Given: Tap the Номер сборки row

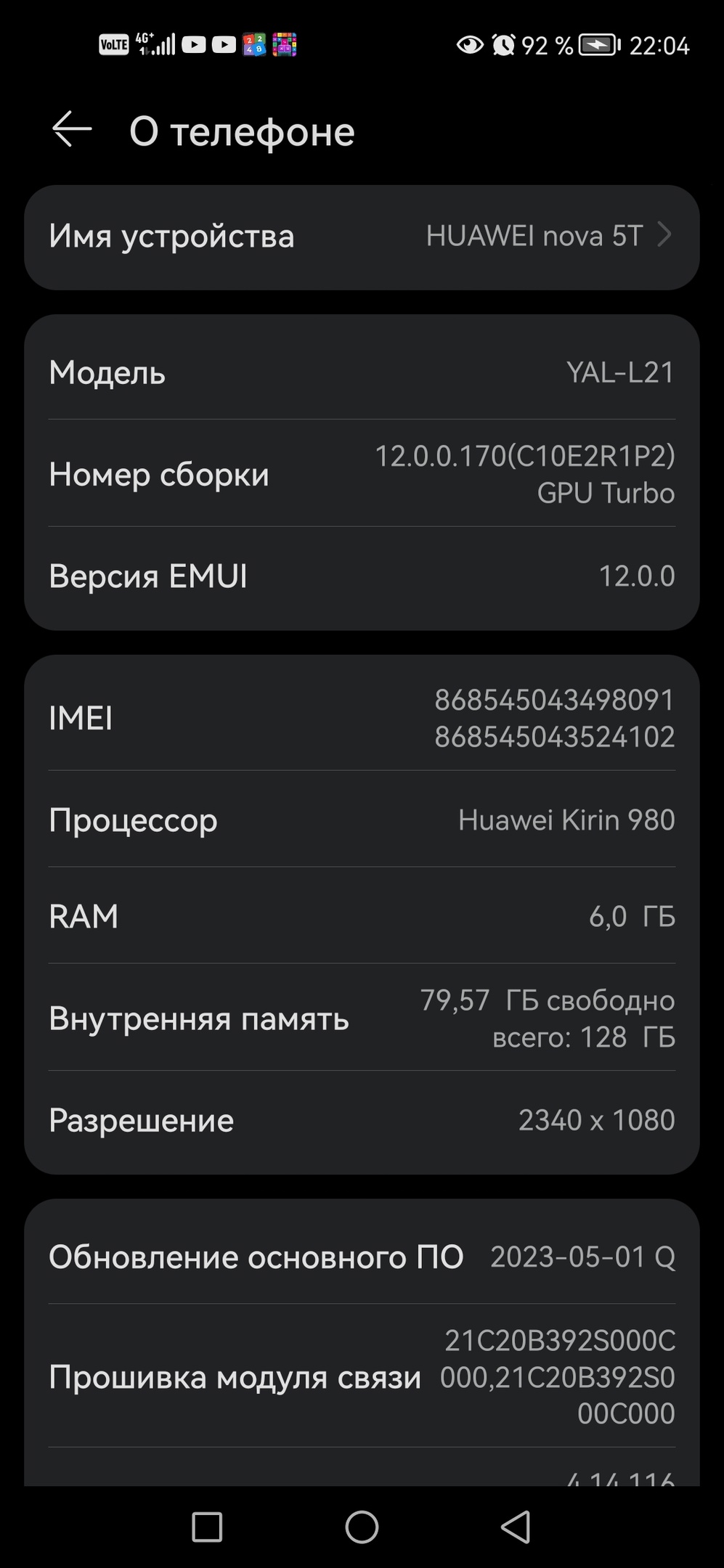Looking at the screenshot, I should 362,474.
